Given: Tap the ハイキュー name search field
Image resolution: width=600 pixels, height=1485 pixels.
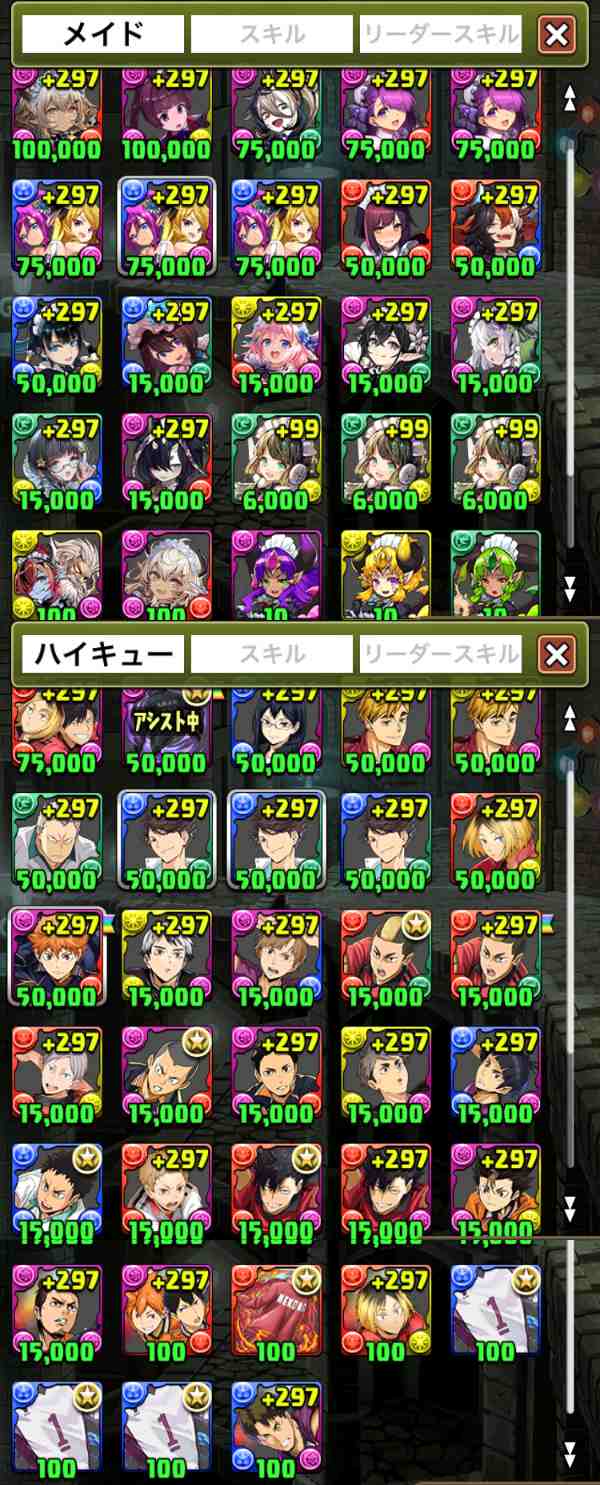Looking at the screenshot, I should 103,655.
